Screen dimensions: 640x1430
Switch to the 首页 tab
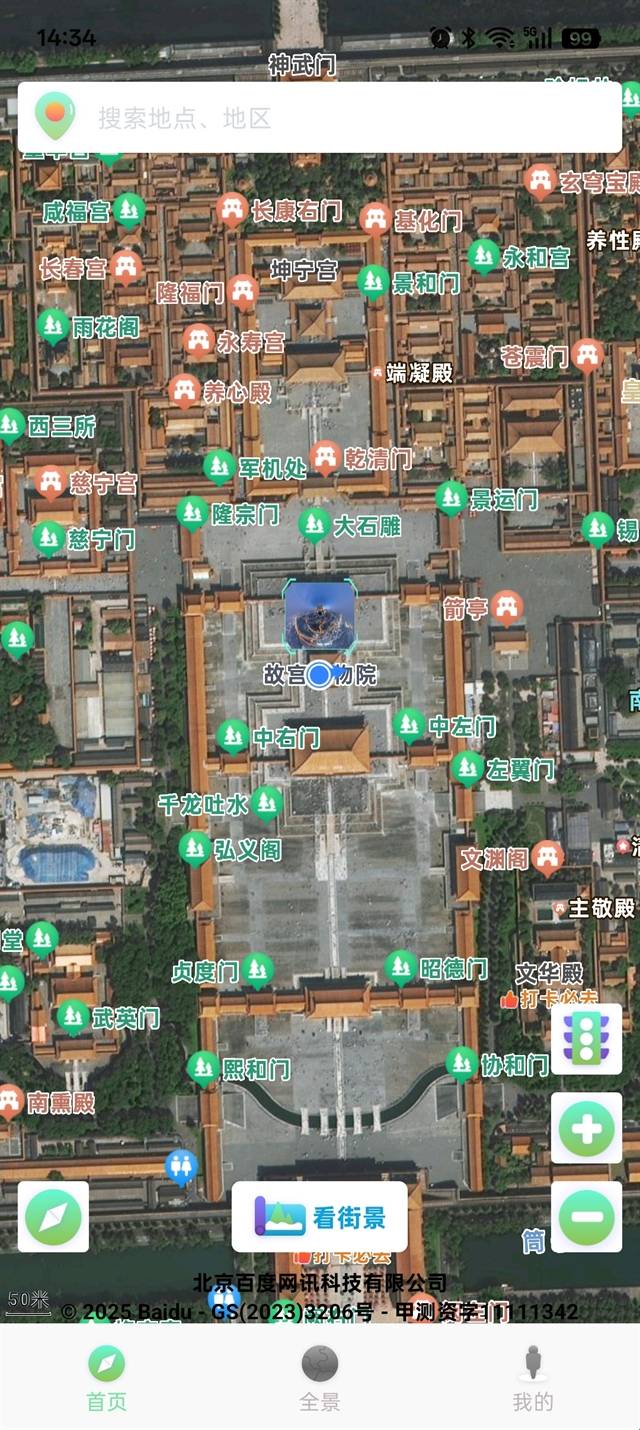[x=106, y=1378]
